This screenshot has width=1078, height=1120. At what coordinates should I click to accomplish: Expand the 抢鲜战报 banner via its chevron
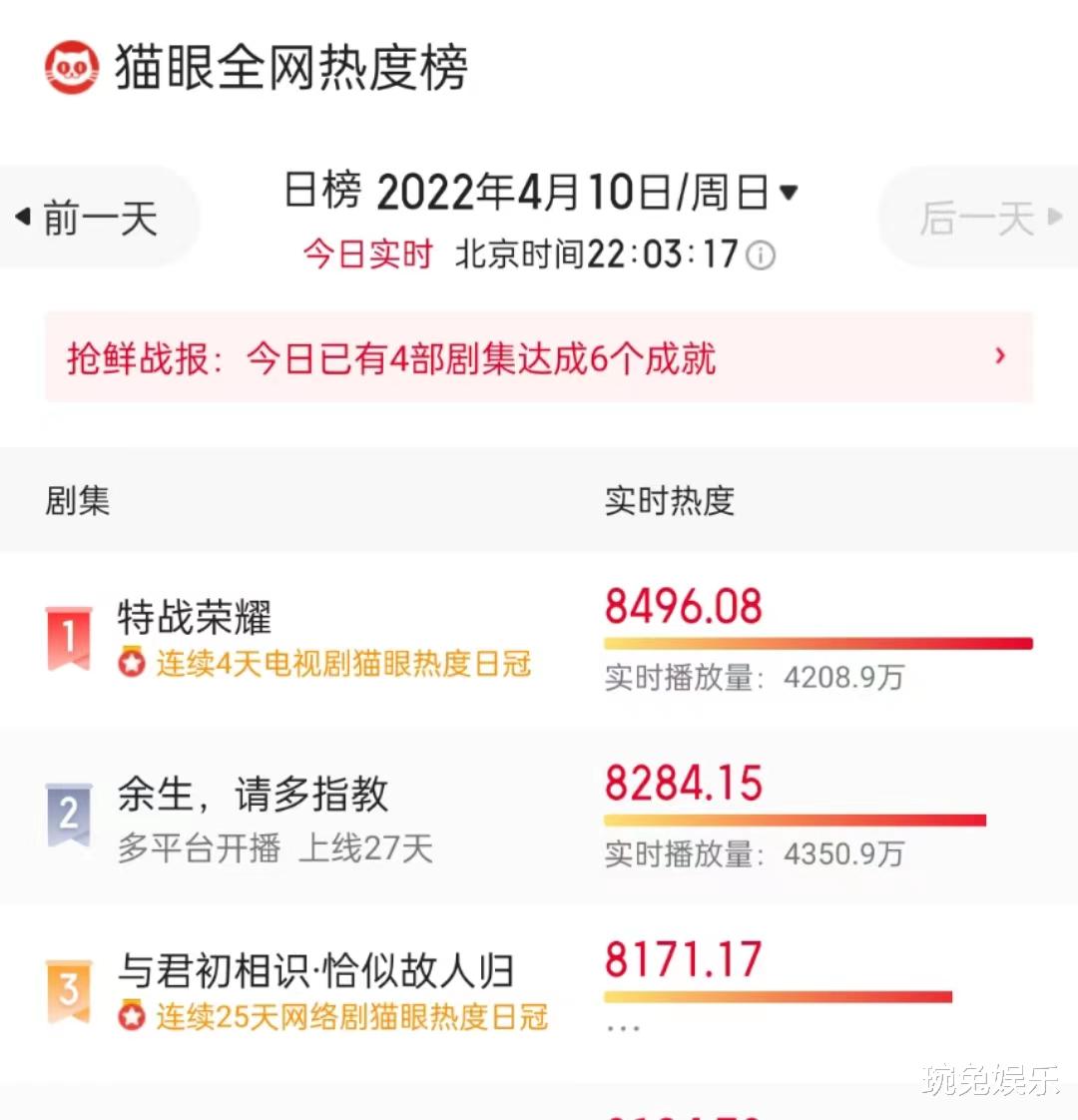point(1000,356)
